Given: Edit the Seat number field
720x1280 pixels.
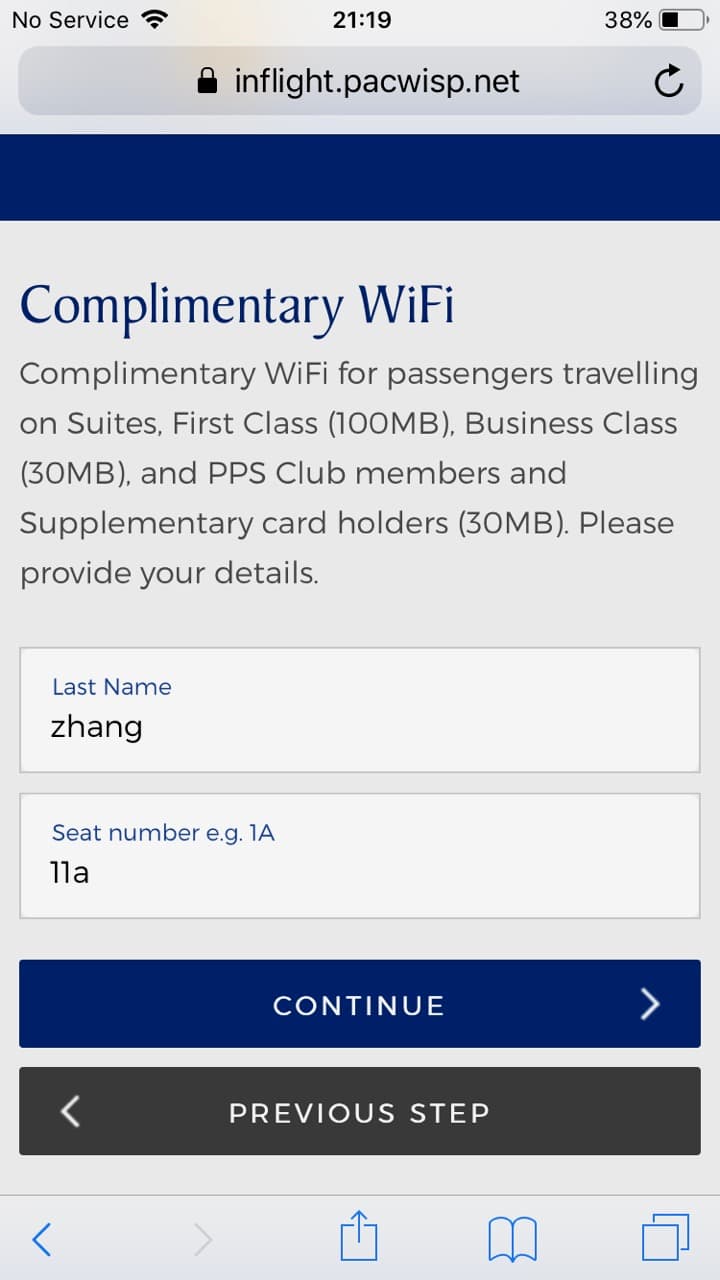Looking at the screenshot, I should (359, 856).
